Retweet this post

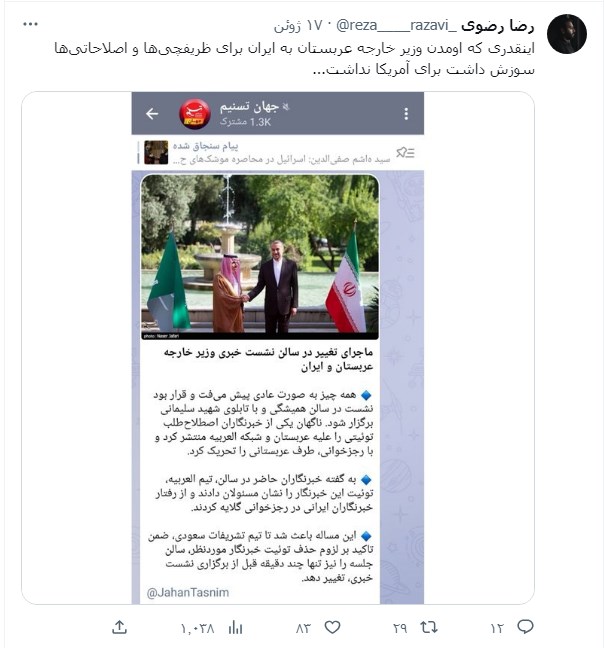(x=429, y=627)
